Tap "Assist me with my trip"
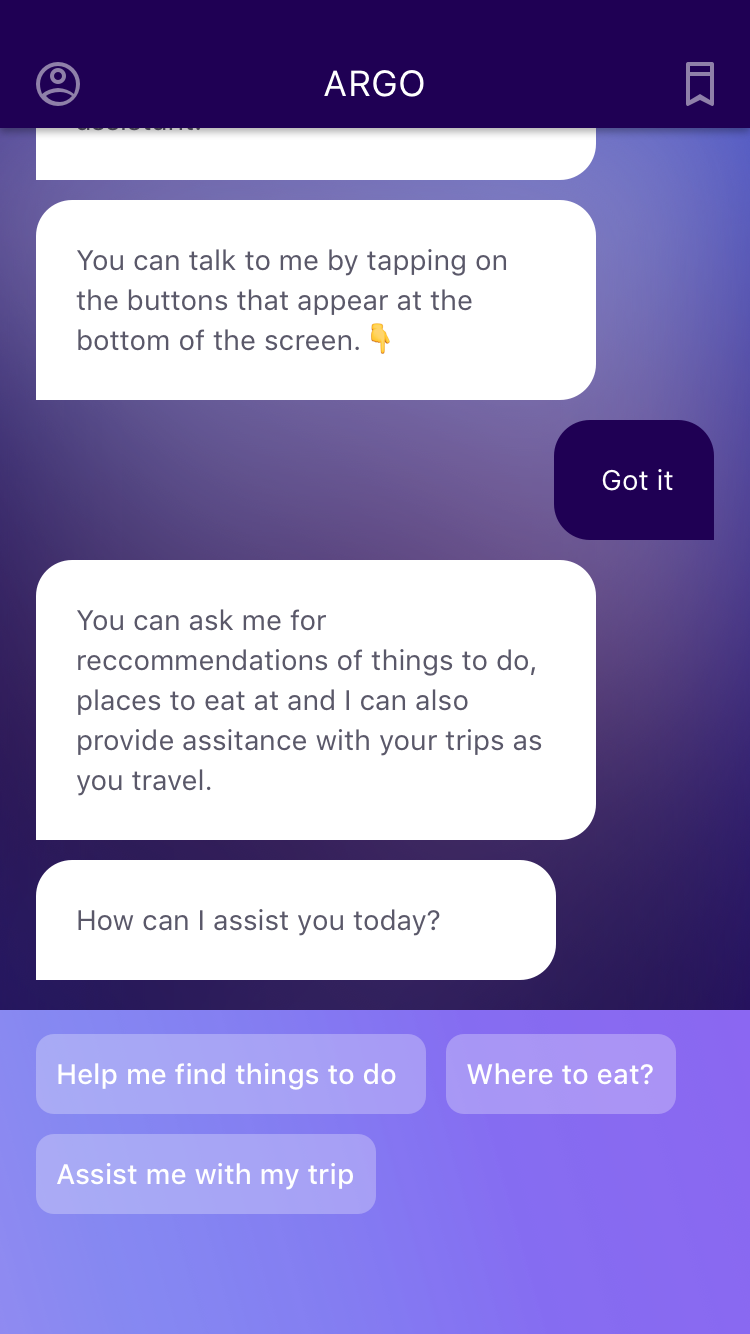 pyautogui.click(x=206, y=1174)
